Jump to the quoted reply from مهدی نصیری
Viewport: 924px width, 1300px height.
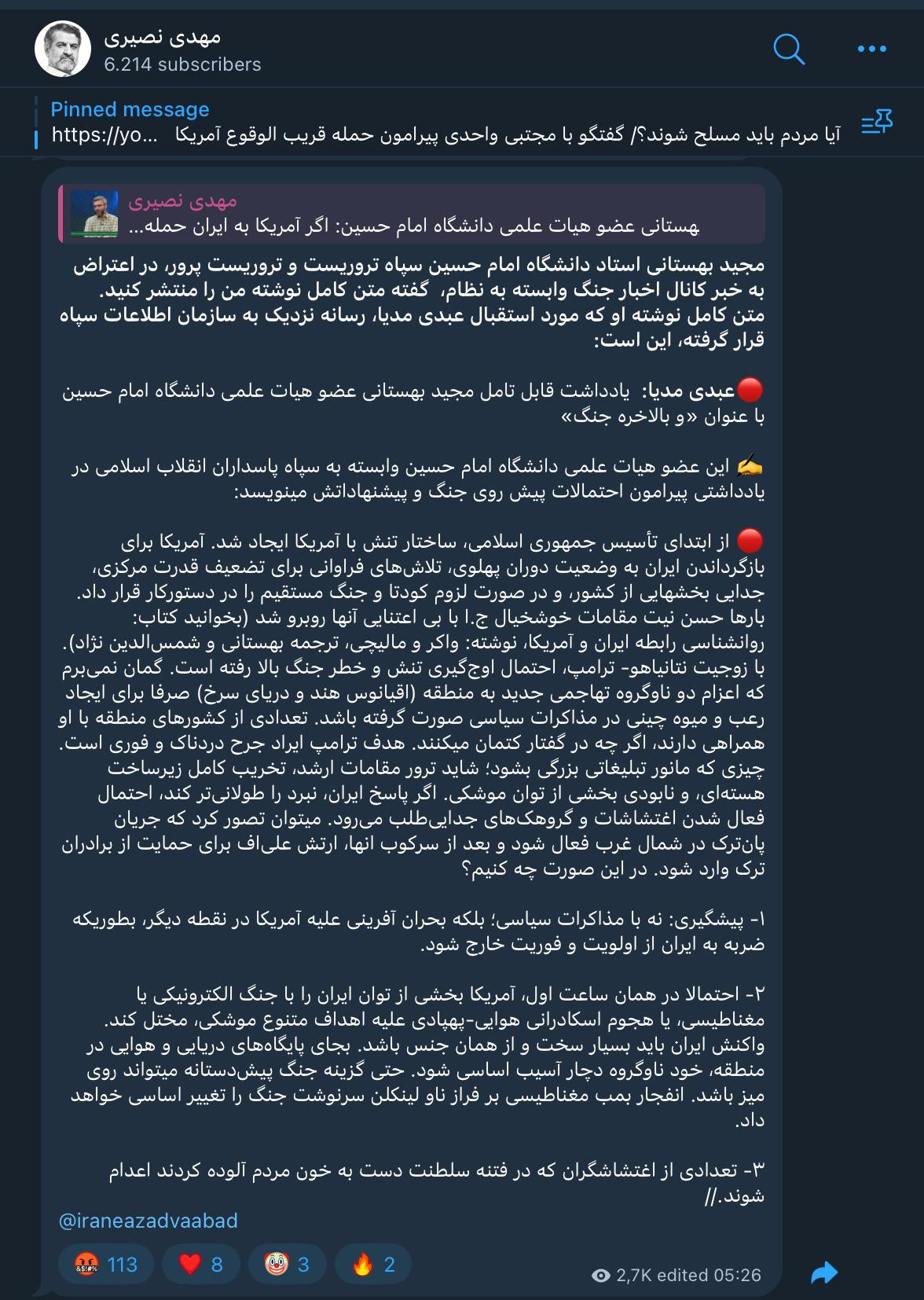click(411, 214)
